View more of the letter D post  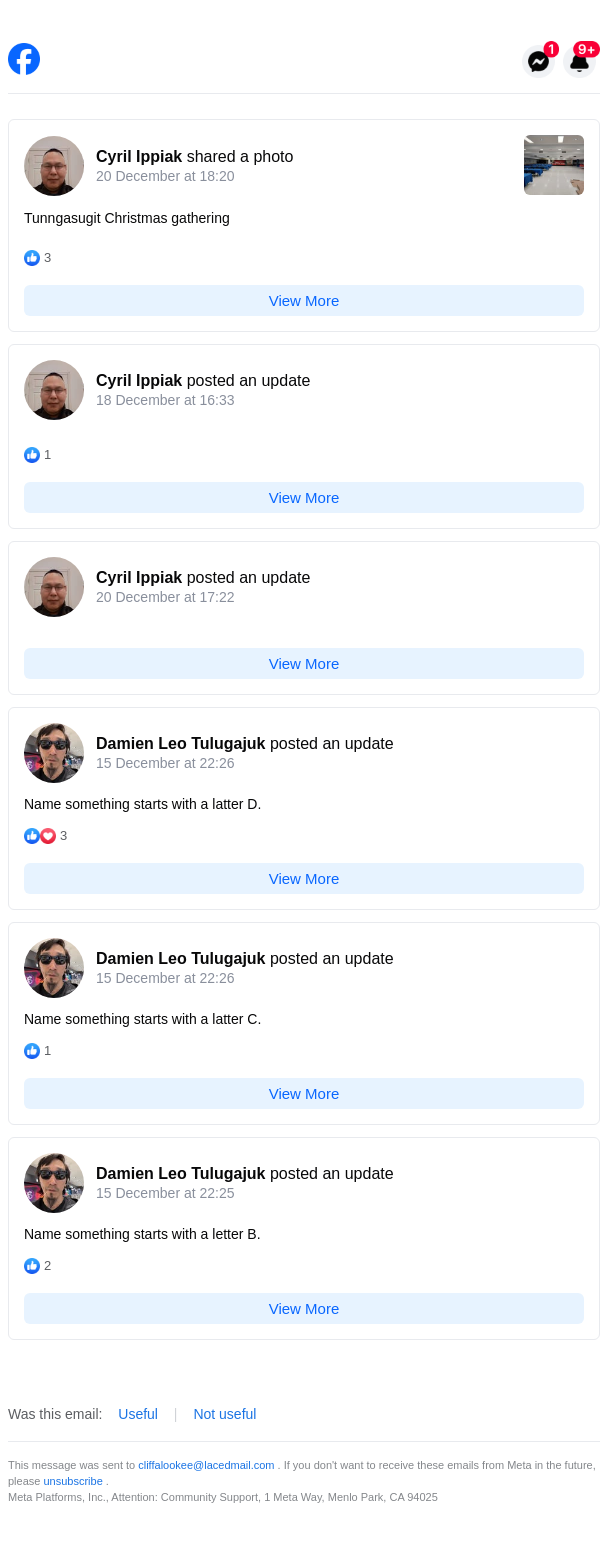tap(304, 879)
